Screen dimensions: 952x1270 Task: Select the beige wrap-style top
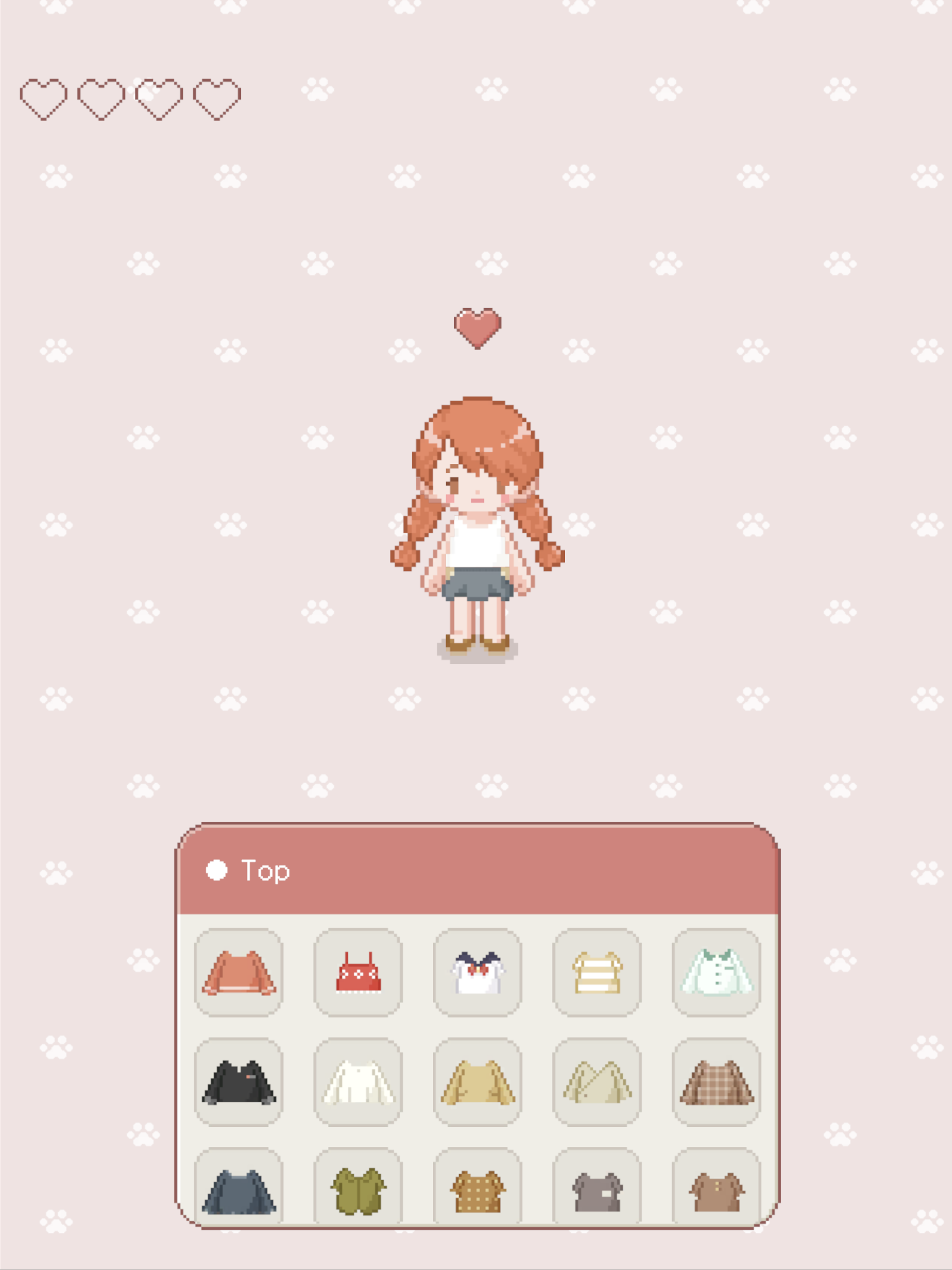click(597, 1079)
